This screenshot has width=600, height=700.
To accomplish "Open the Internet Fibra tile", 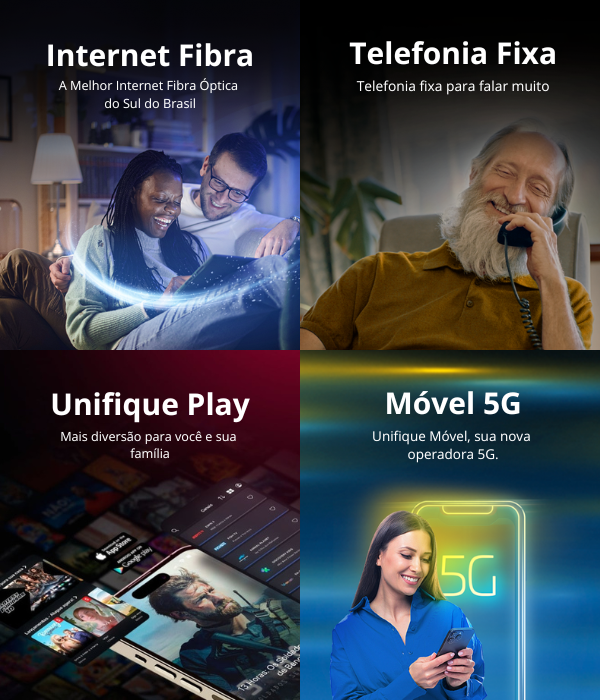I will click(x=150, y=175).
